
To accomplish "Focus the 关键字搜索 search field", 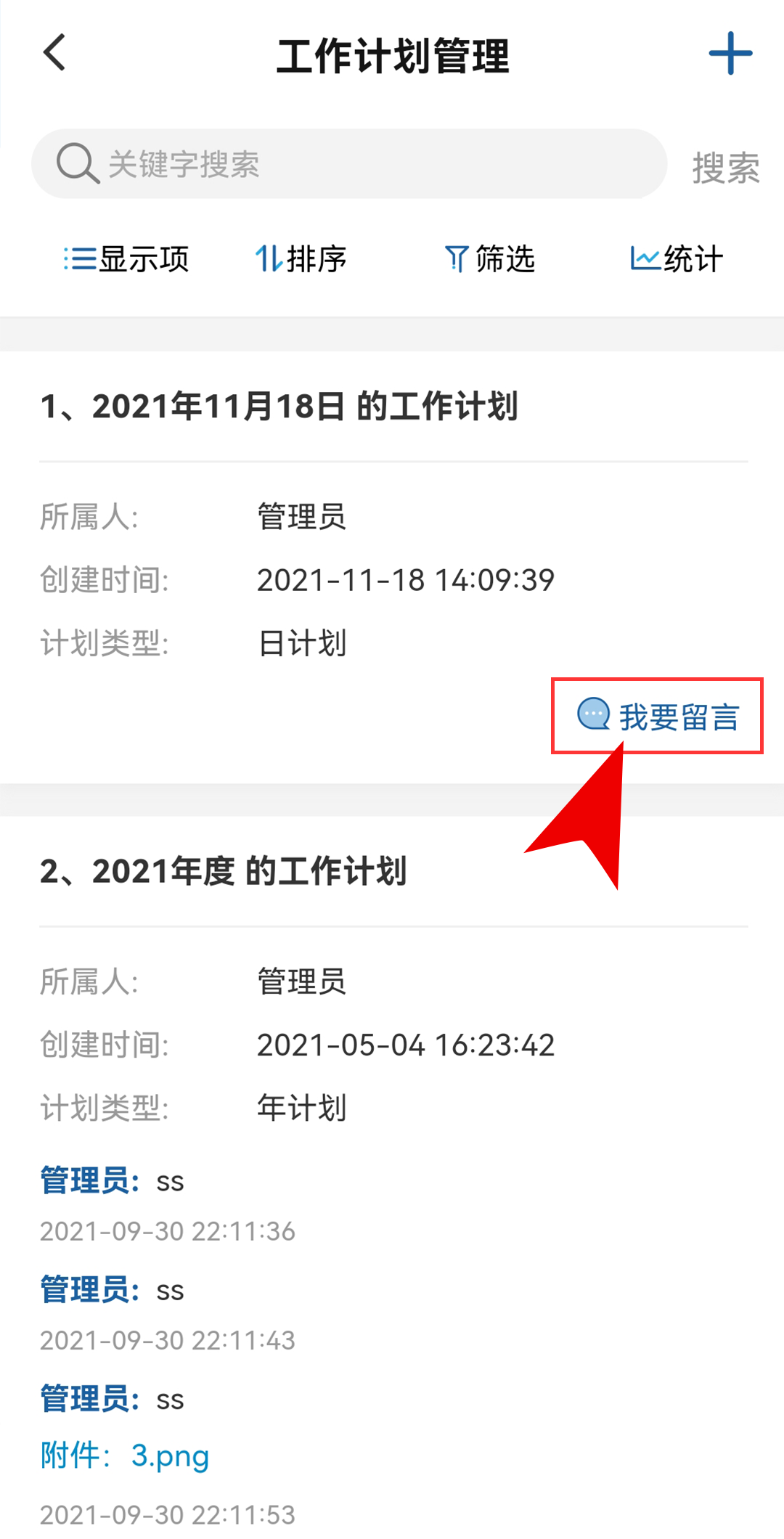I will pyautogui.click(x=349, y=164).
